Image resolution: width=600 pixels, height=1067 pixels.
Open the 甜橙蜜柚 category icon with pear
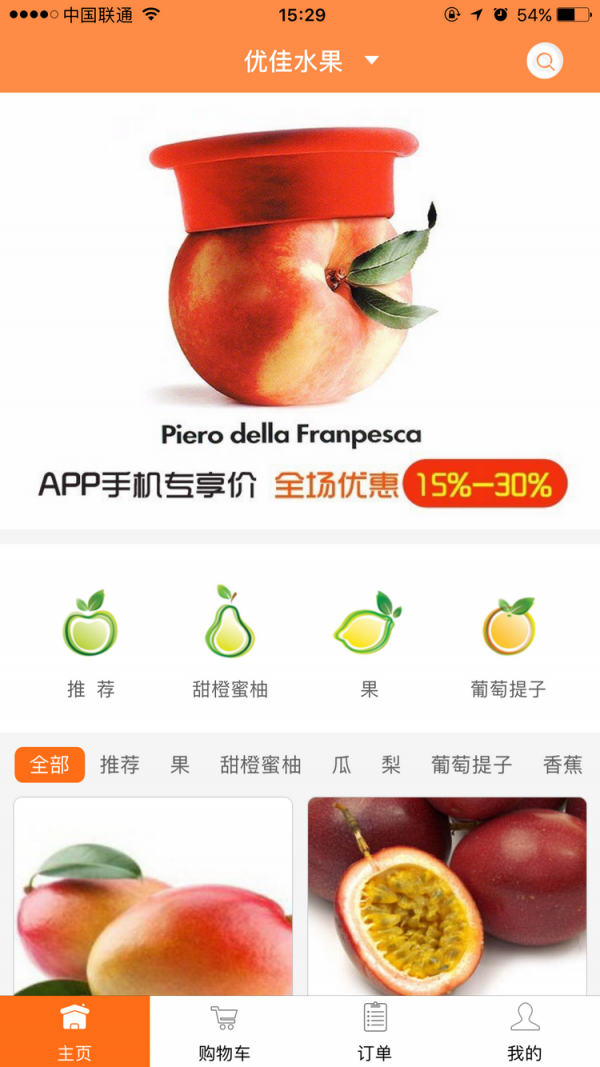point(230,640)
